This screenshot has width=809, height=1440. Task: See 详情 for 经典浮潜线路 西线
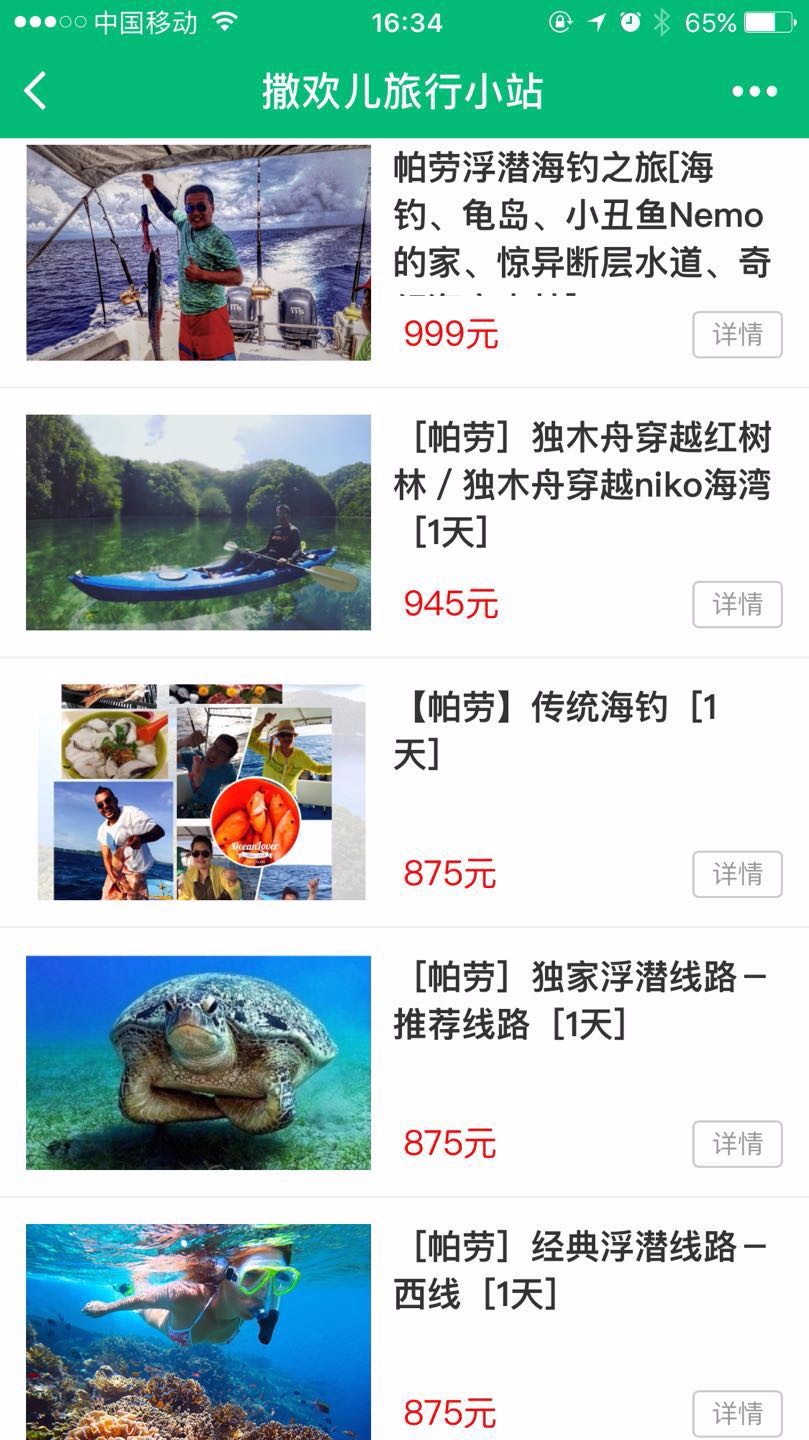tap(737, 1413)
